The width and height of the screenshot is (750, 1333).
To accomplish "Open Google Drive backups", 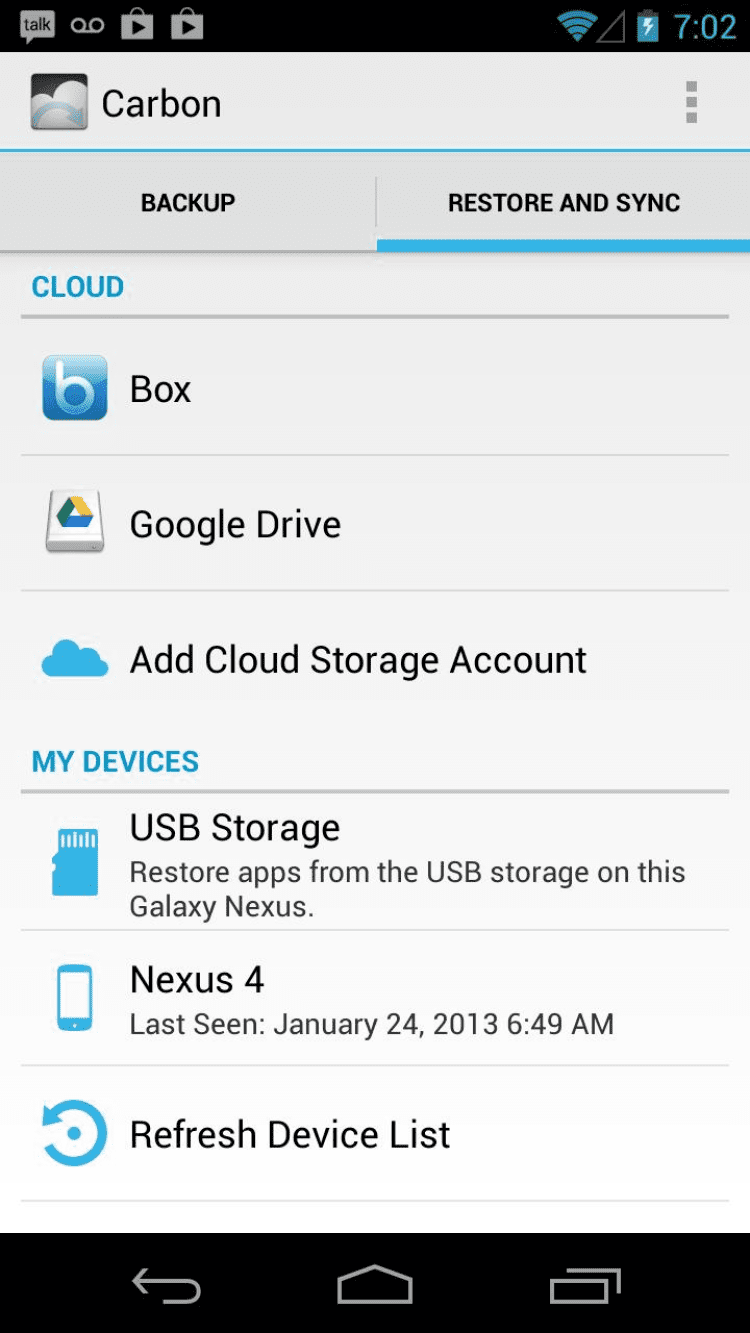I will point(375,524).
